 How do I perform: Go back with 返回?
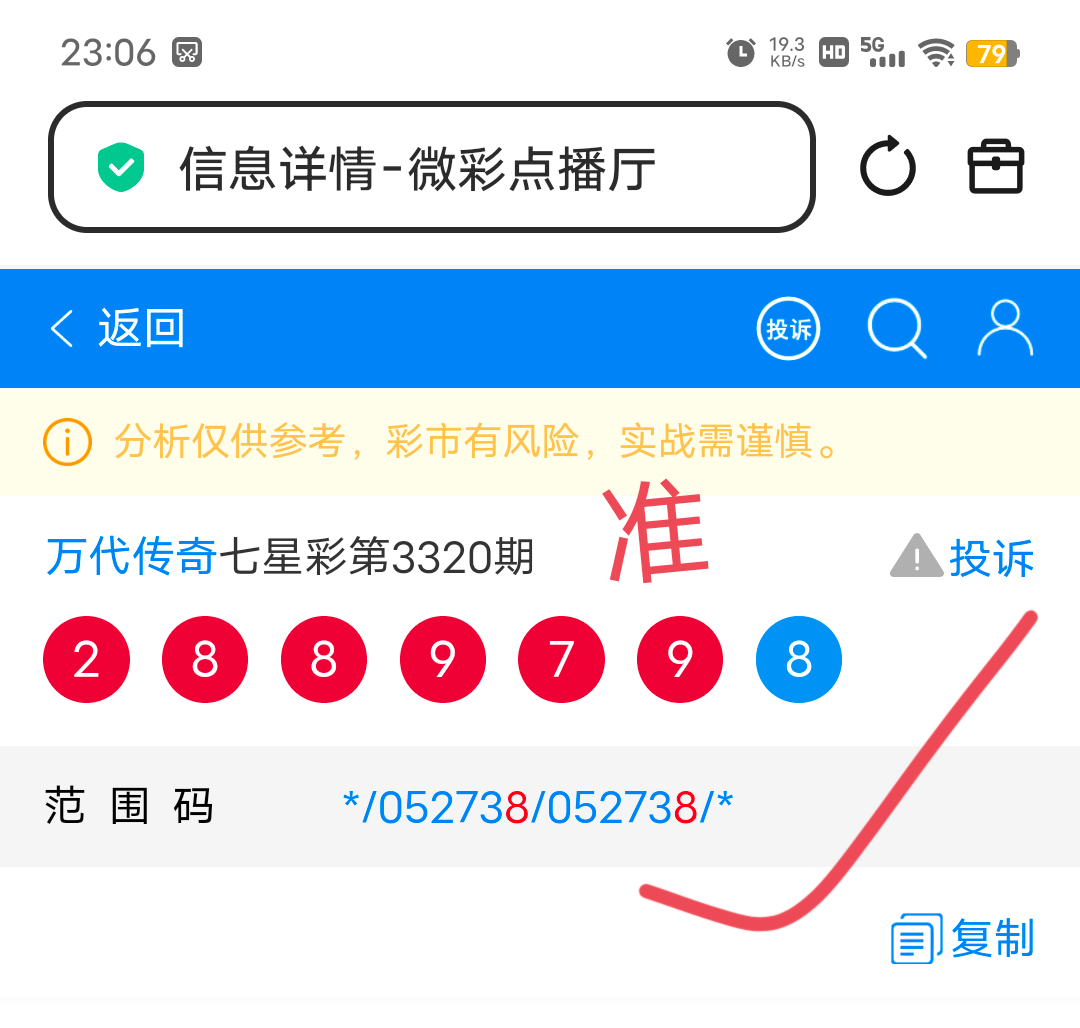tap(118, 328)
